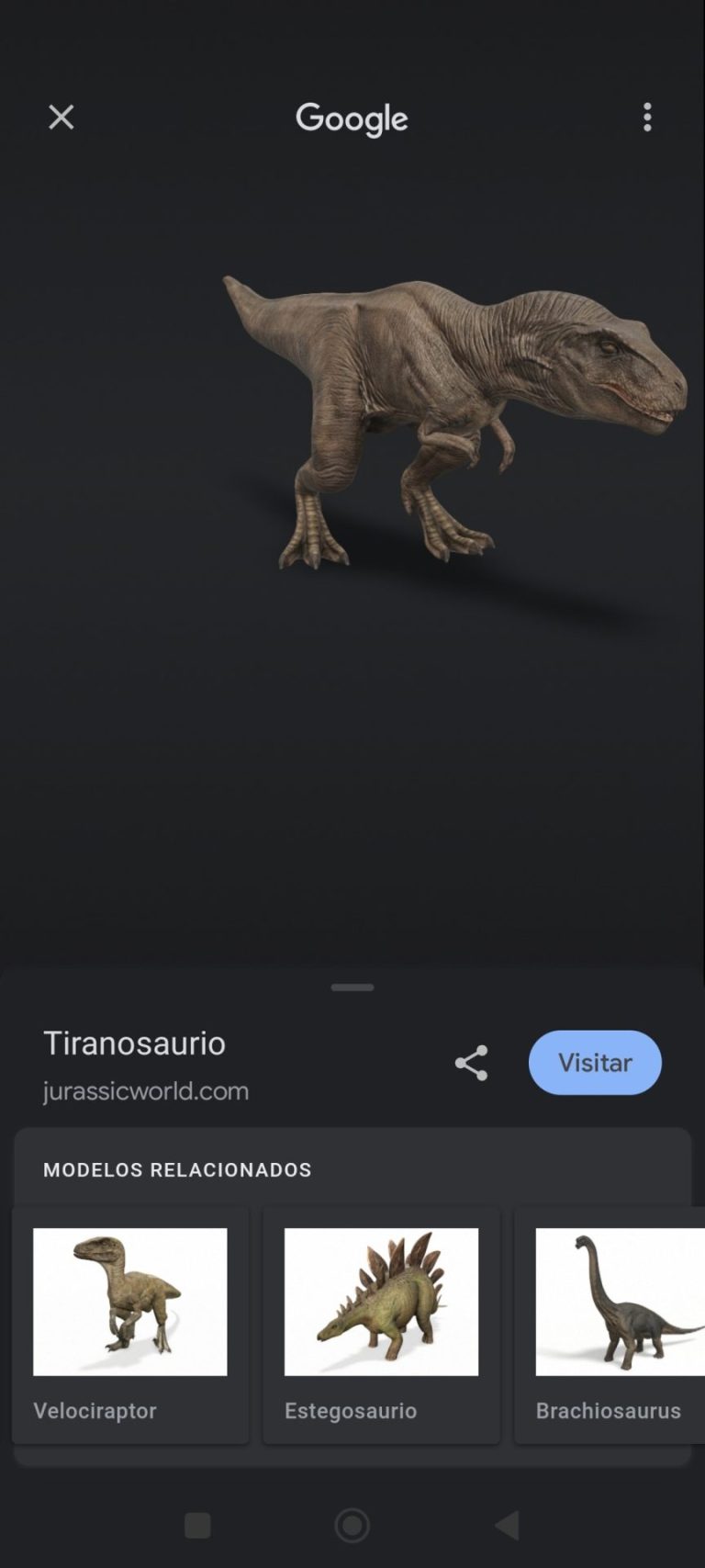705x1568 pixels.
Task: Tap the bottom sheet drag handle
Action: (352, 987)
